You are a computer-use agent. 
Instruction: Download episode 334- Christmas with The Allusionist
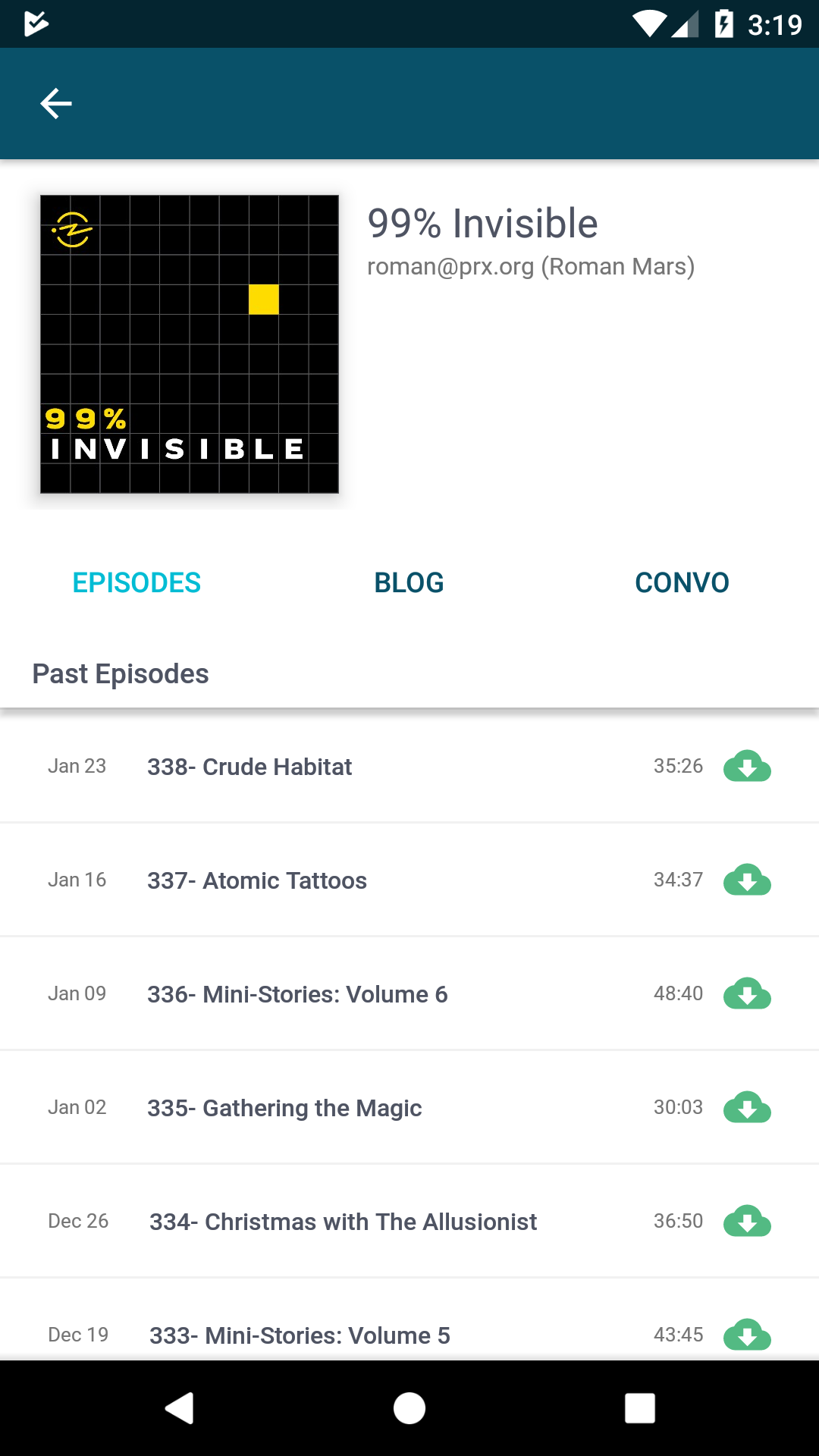747,1222
